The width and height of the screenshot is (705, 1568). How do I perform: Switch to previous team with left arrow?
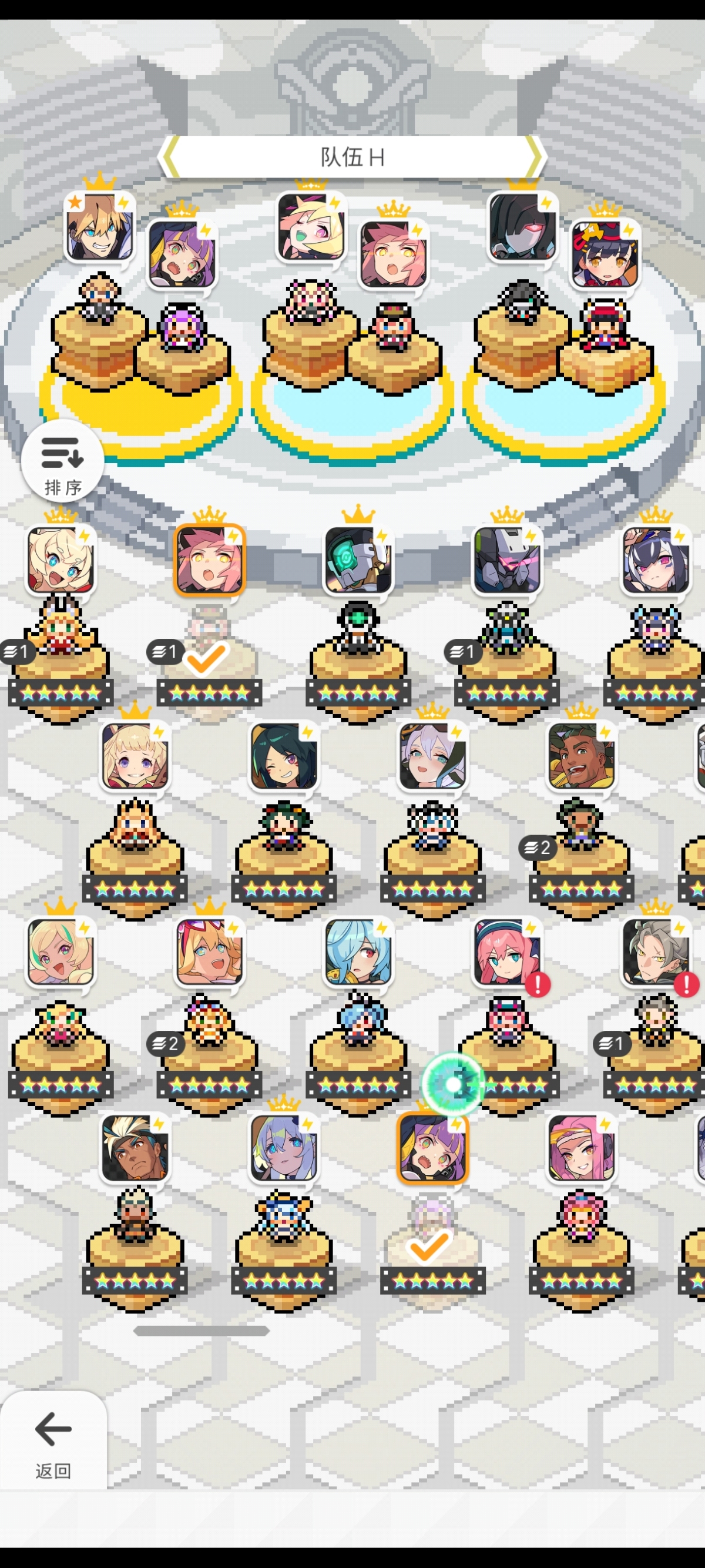coord(169,157)
